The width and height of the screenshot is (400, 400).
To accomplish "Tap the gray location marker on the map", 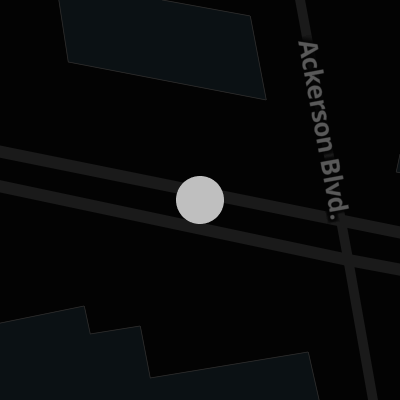I will [200, 200].
